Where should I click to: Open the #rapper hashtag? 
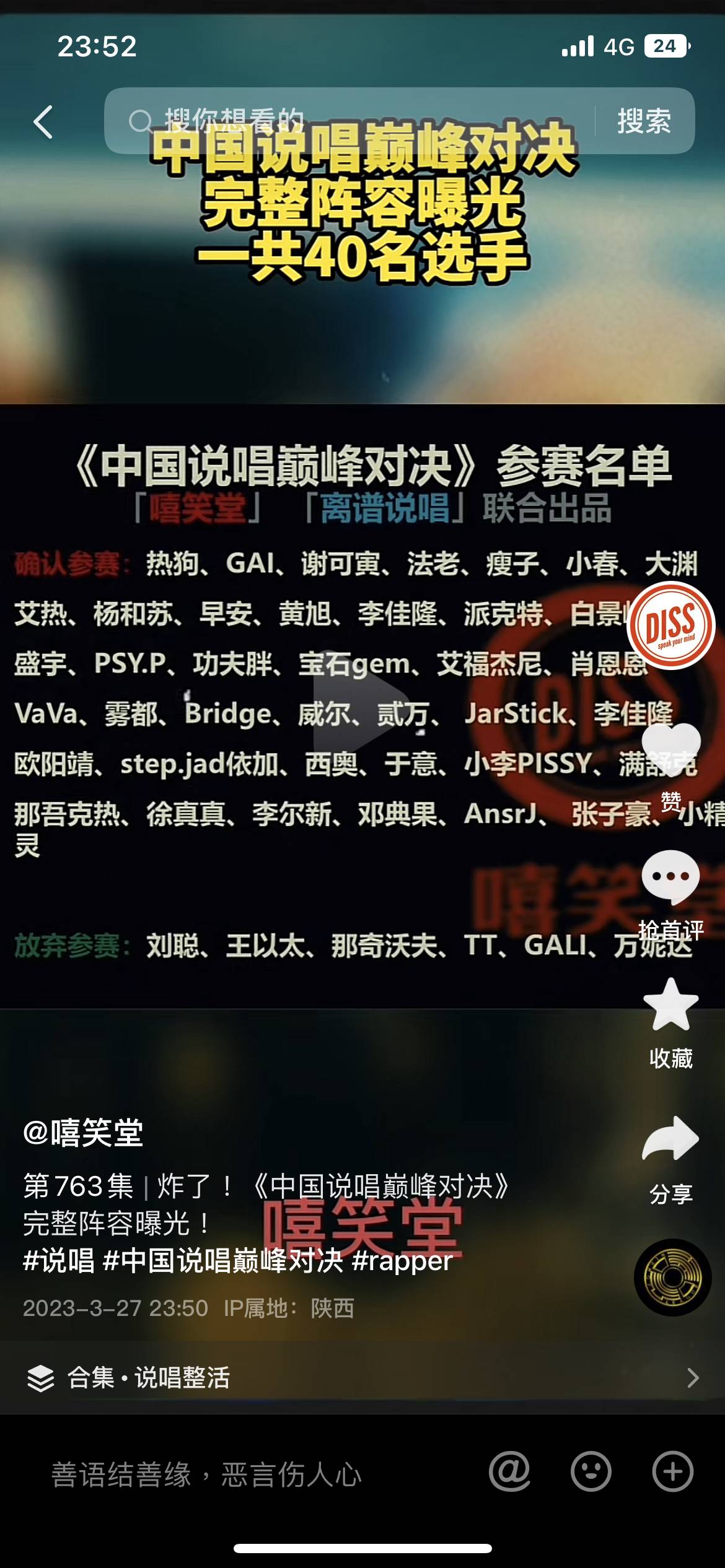(402, 1261)
